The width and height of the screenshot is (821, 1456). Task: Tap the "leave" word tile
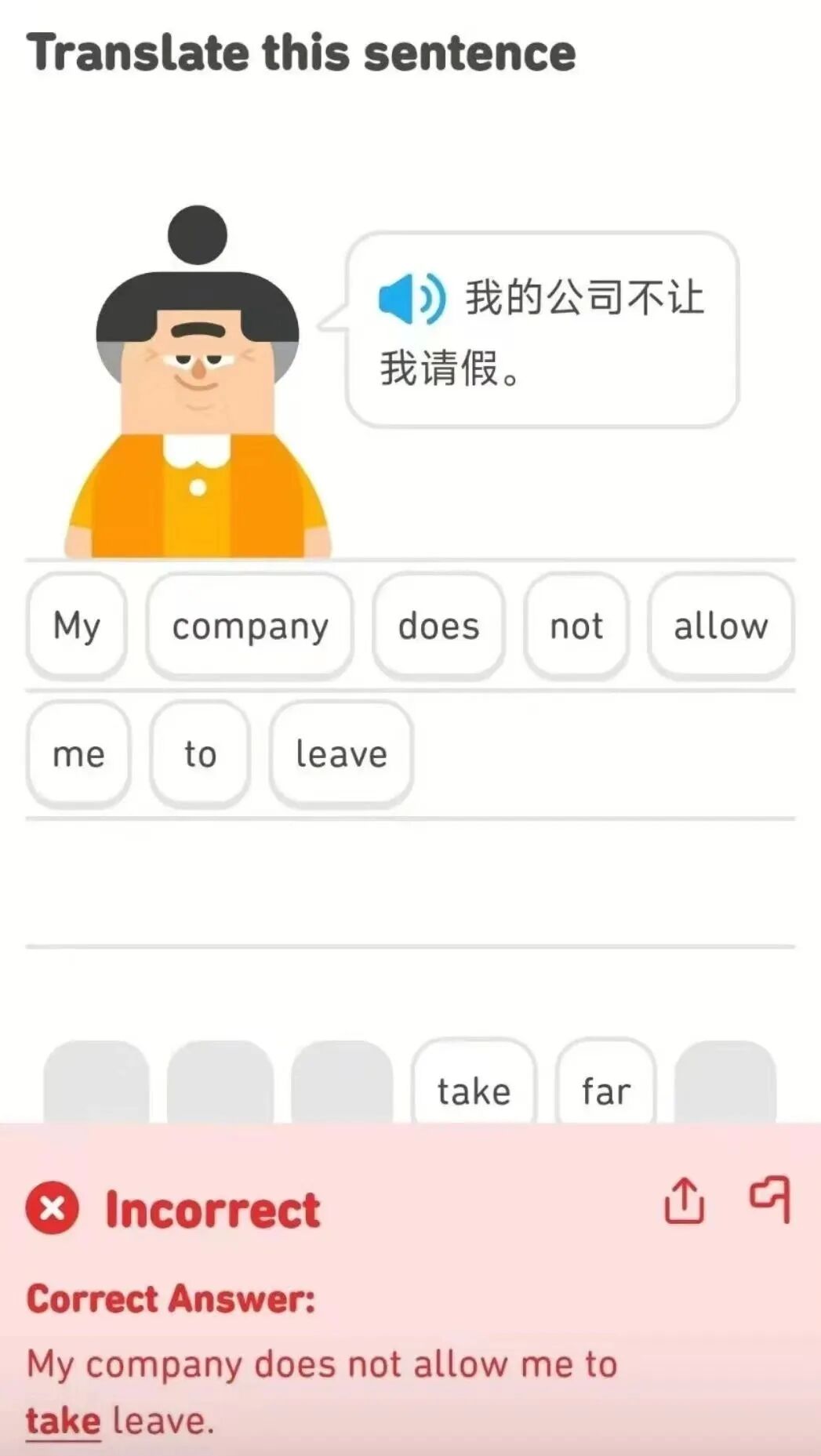pyautogui.click(x=341, y=754)
